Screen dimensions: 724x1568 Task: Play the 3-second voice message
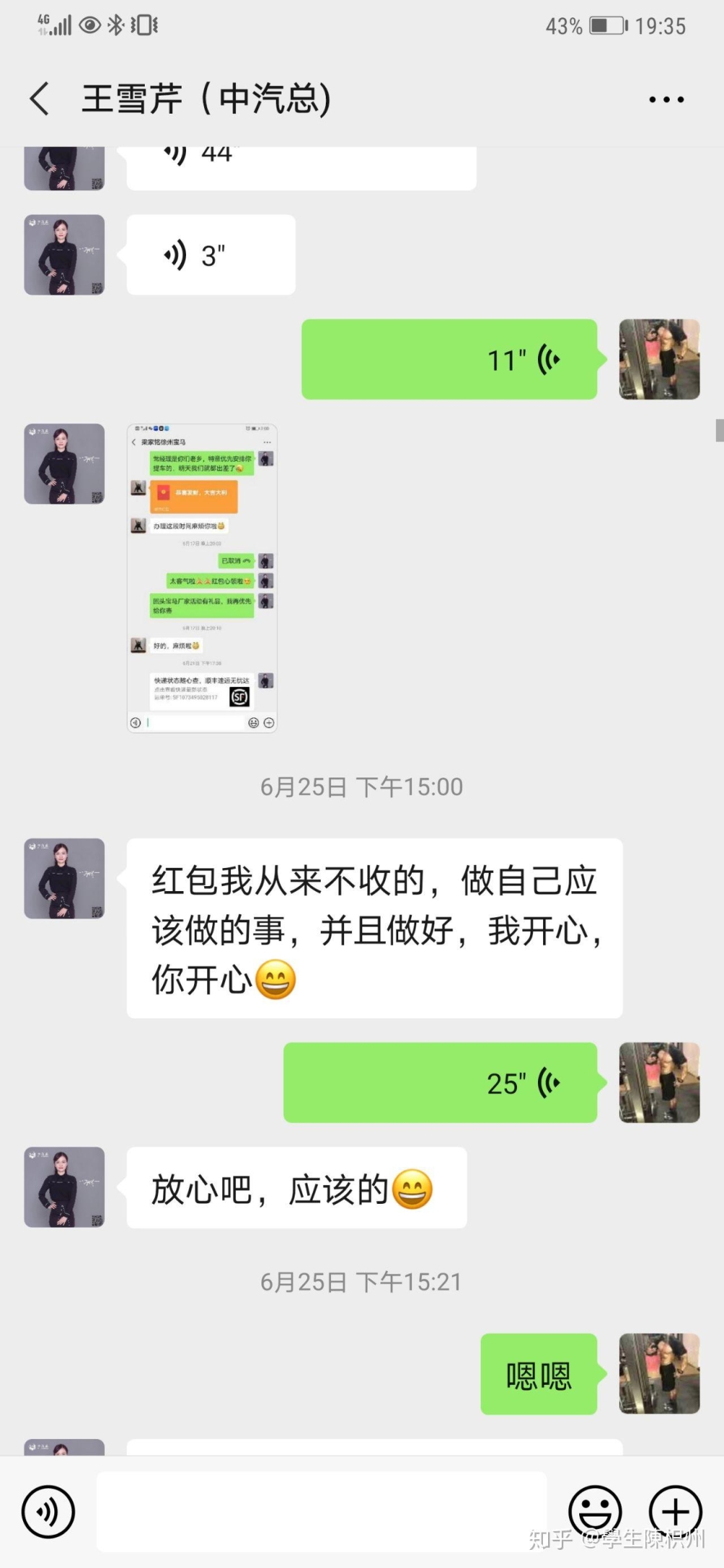pyautogui.click(x=211, y=255)
